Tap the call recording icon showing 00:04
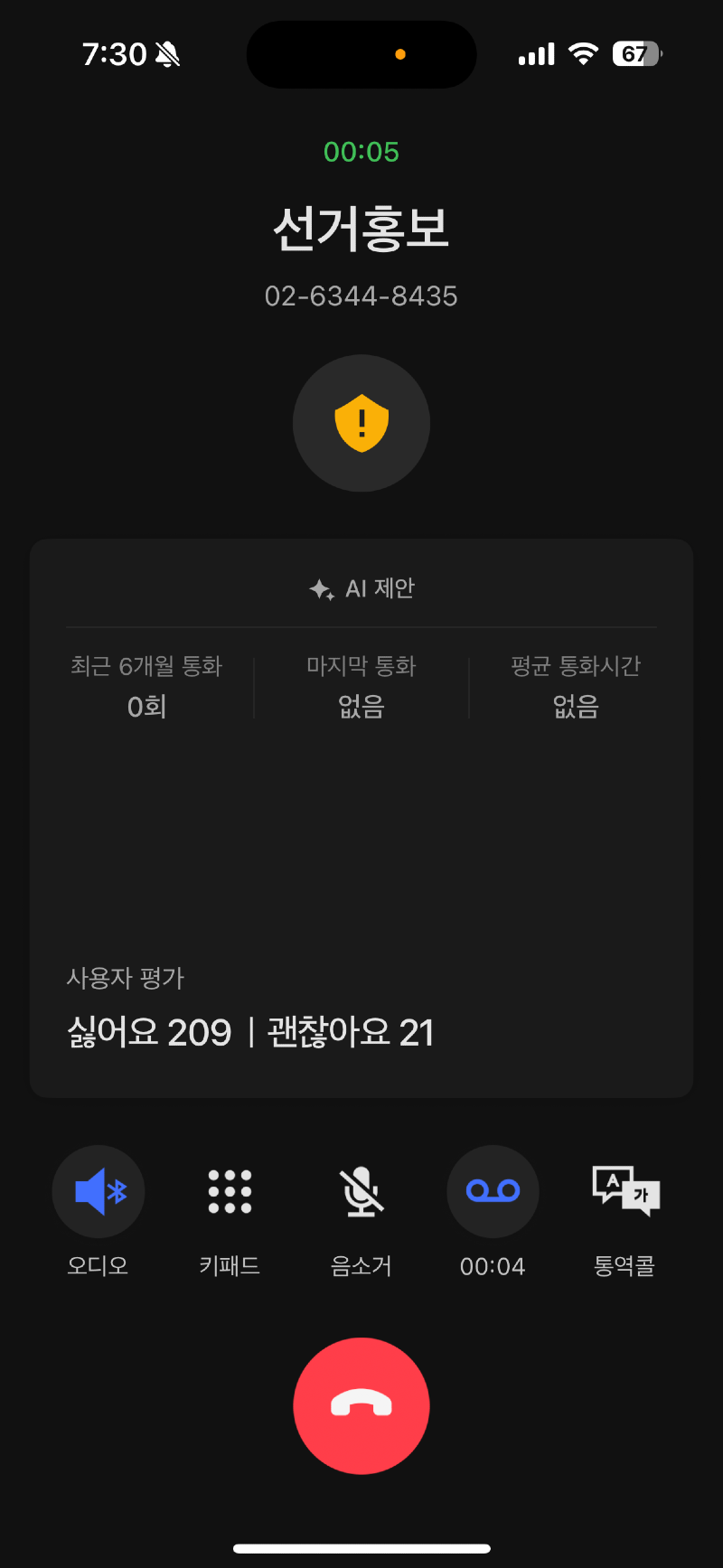This screenshot has width=723, height=1568. (493, 1191)
